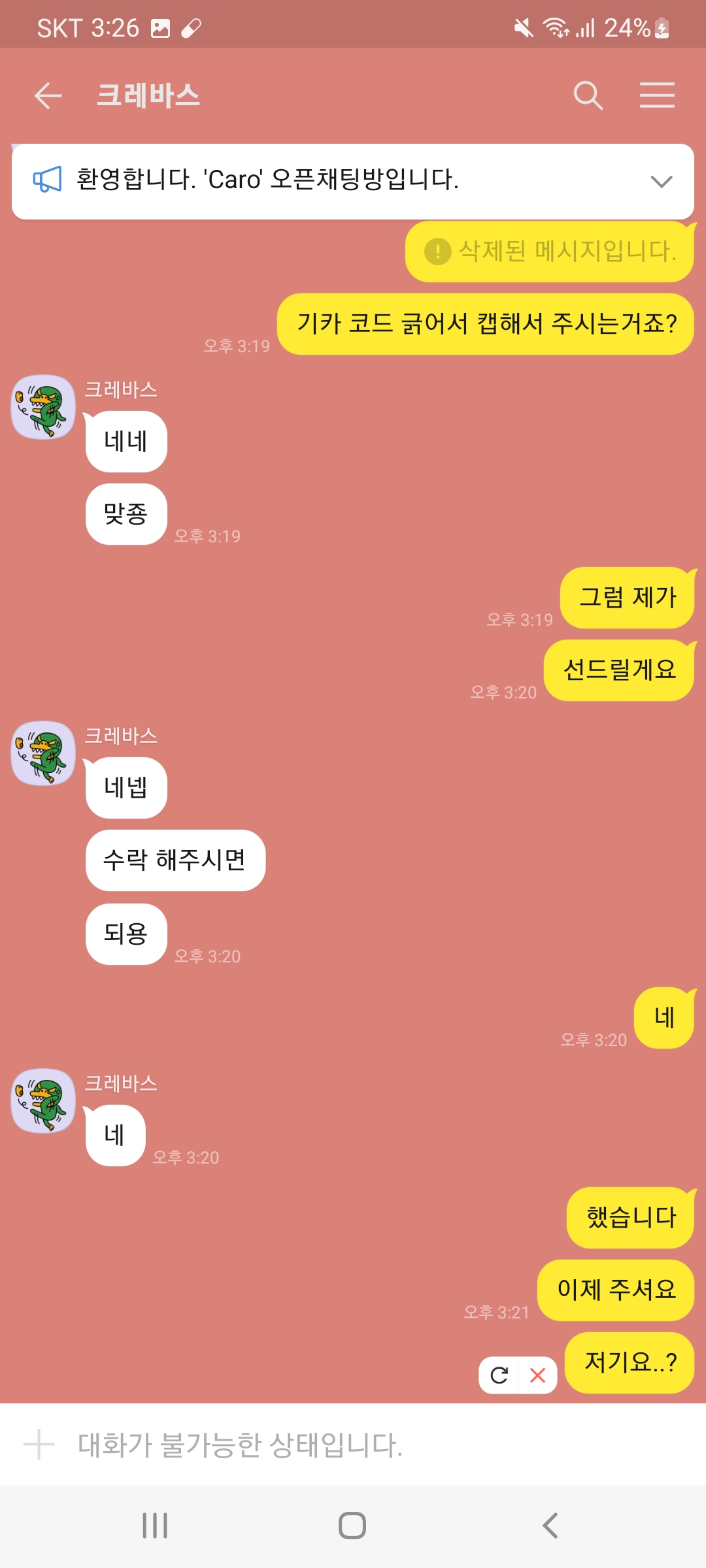The width and height of the screenshot is (706, 1568).
Task: Open recent apps from navigation bar
Action: tap(155, 1526)
